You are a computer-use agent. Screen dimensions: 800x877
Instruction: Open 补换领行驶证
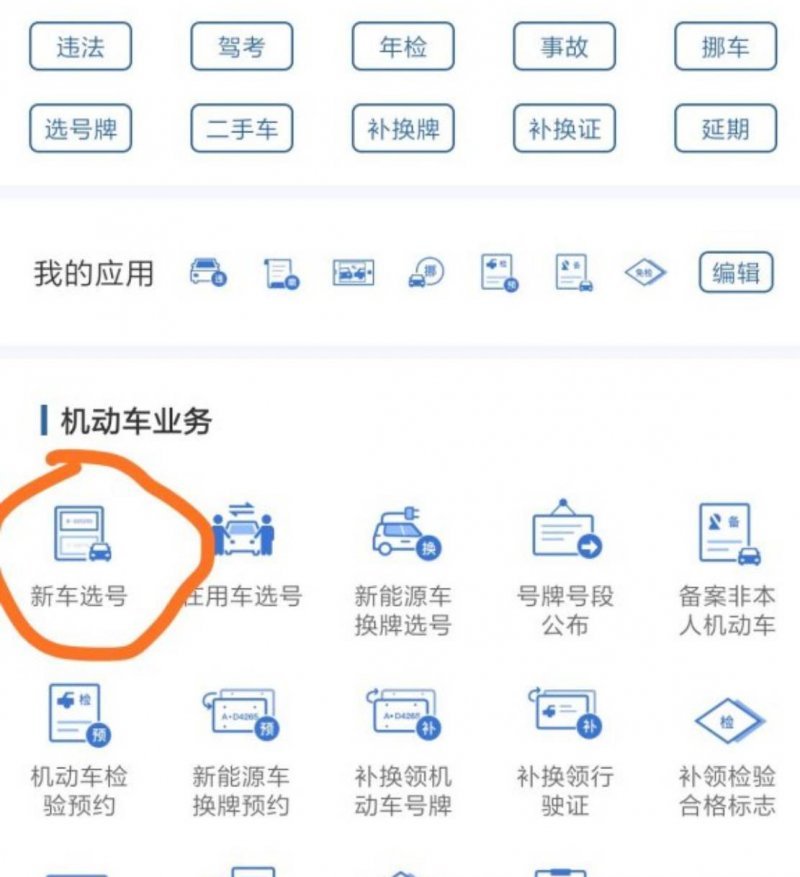point(565,748)
